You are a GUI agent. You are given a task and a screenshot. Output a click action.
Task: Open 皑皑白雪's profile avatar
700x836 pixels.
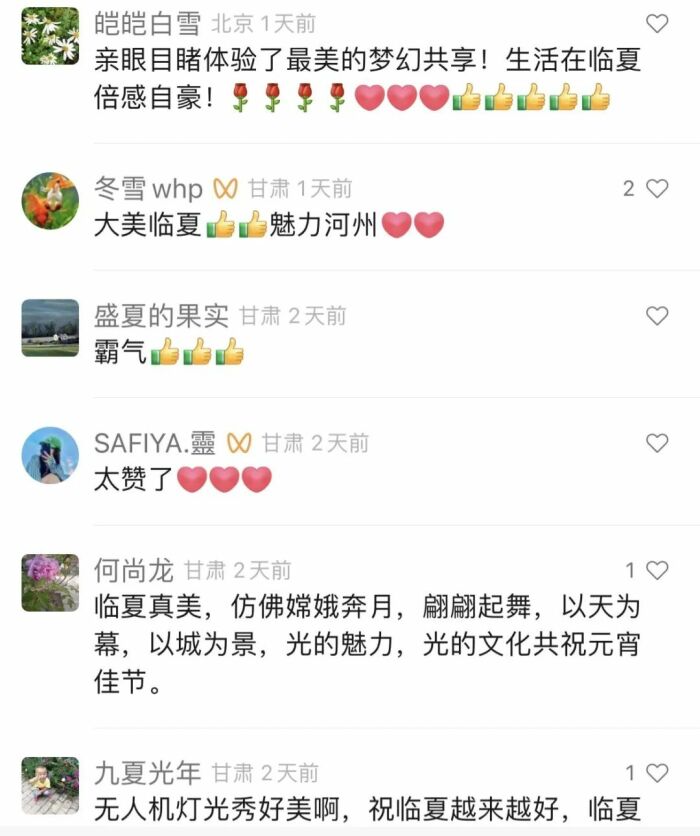pos(50,36)
